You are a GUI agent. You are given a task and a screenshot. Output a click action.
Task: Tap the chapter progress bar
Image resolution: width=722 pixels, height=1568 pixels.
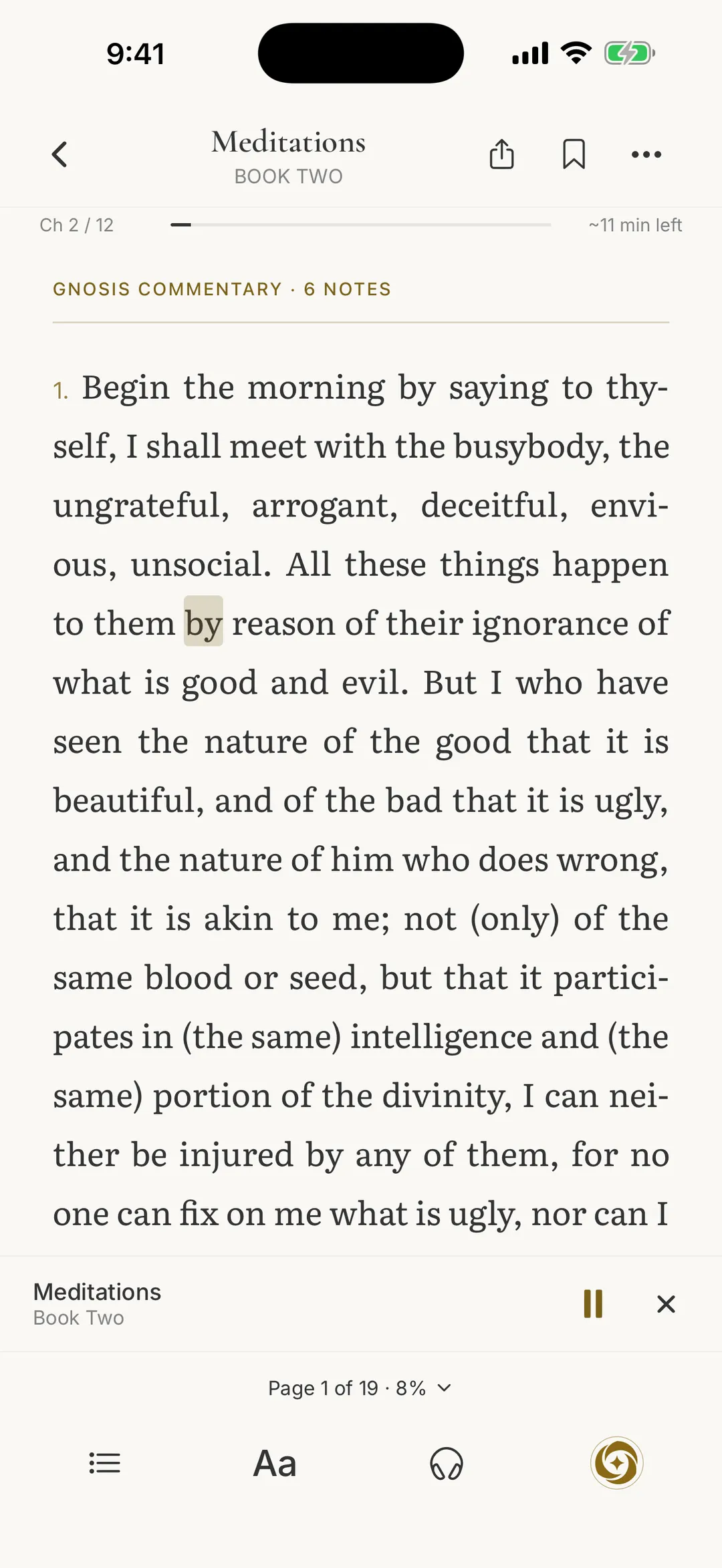click(361, 225)
